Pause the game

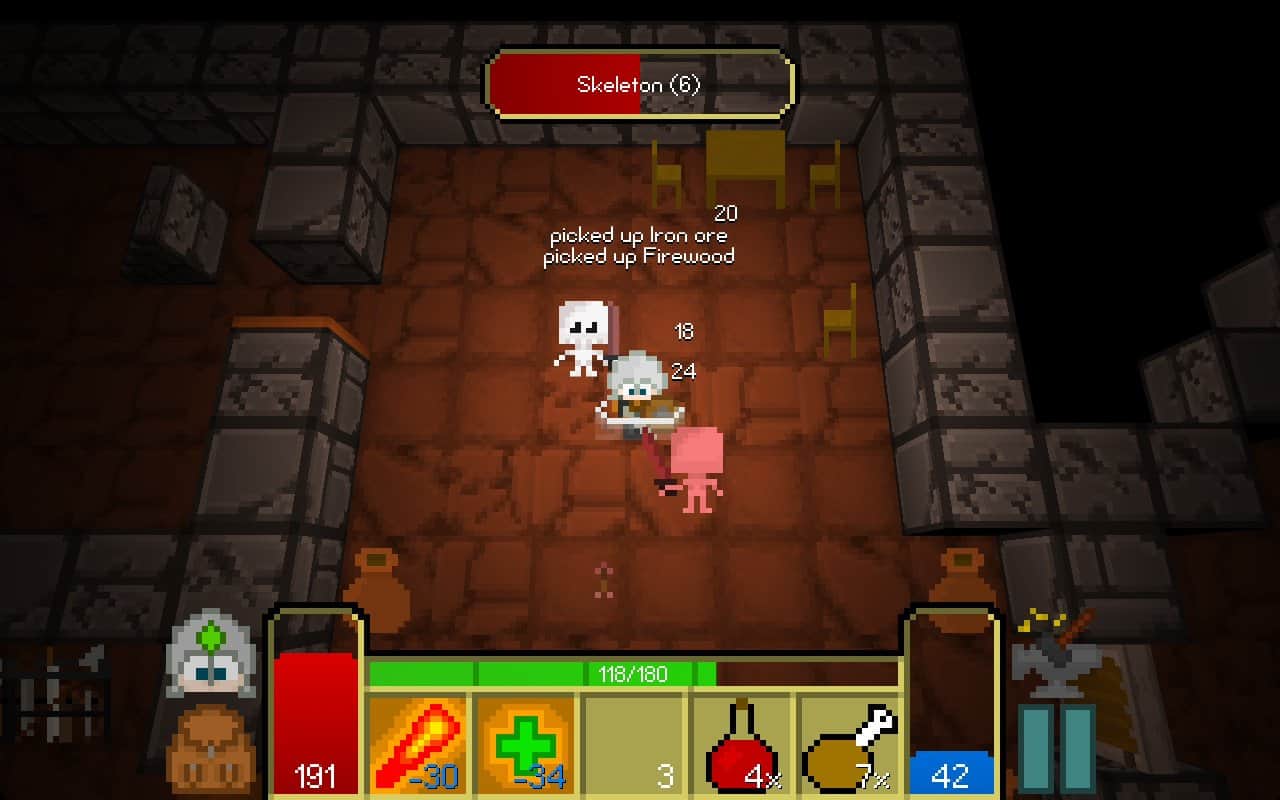pos(1056,750)
